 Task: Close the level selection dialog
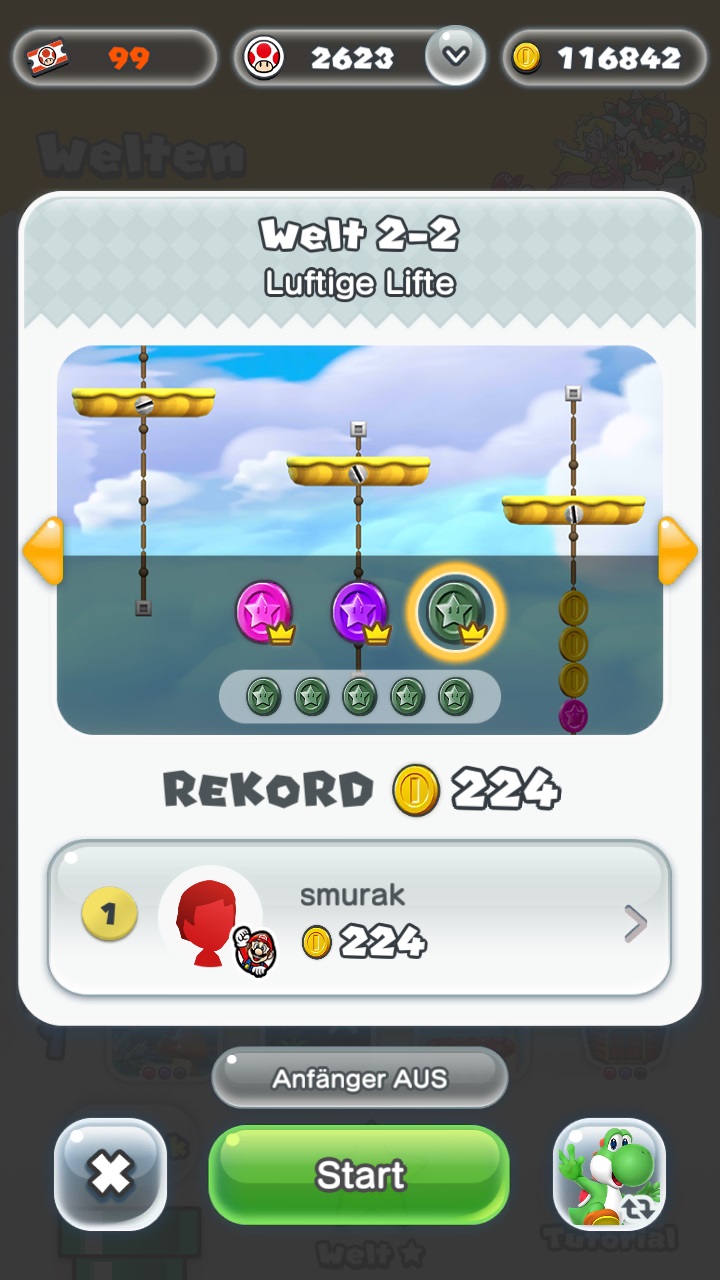[x=110, y=1175]
